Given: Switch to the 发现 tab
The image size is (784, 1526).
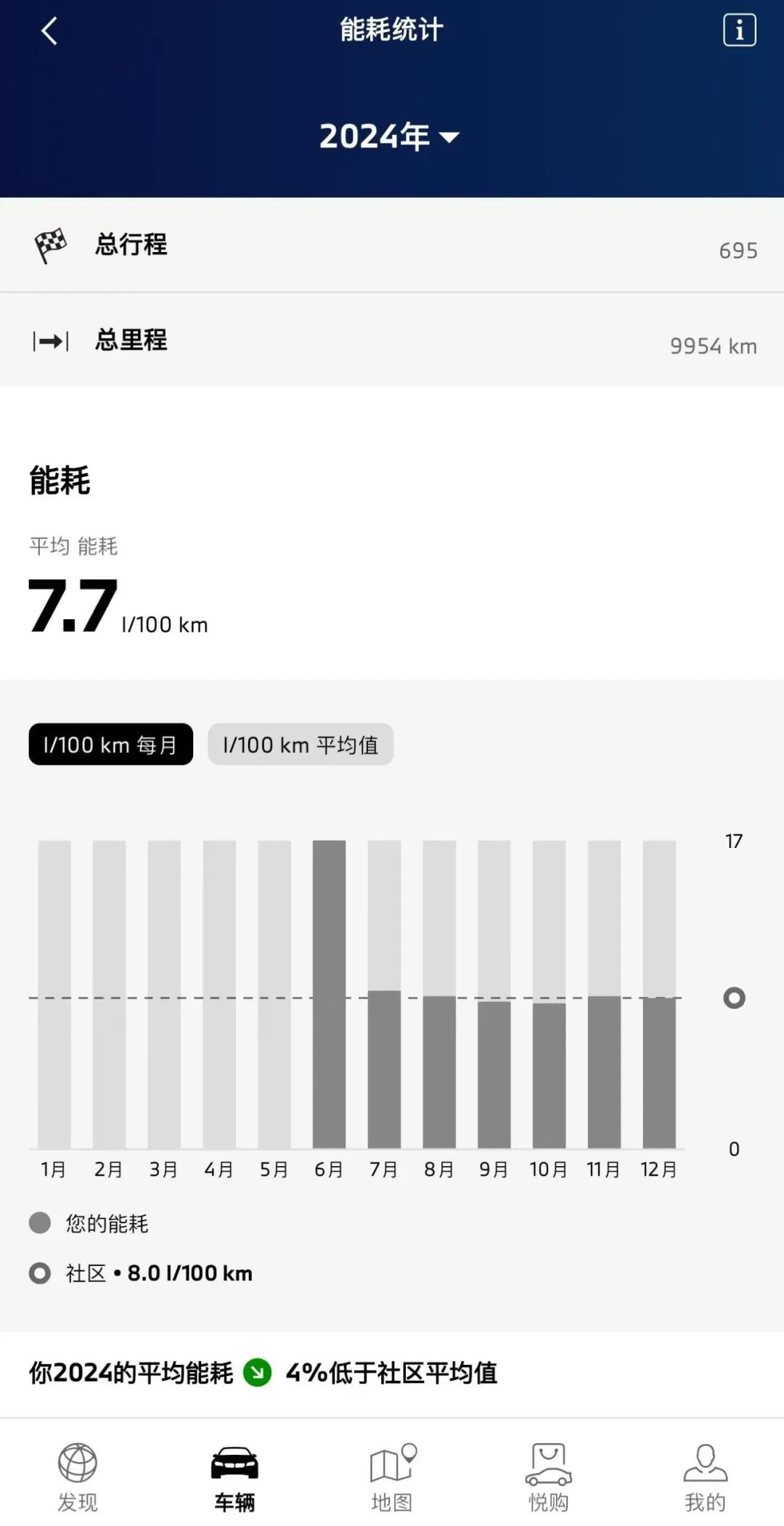Looking at the screenshot, I should 78,1477.
